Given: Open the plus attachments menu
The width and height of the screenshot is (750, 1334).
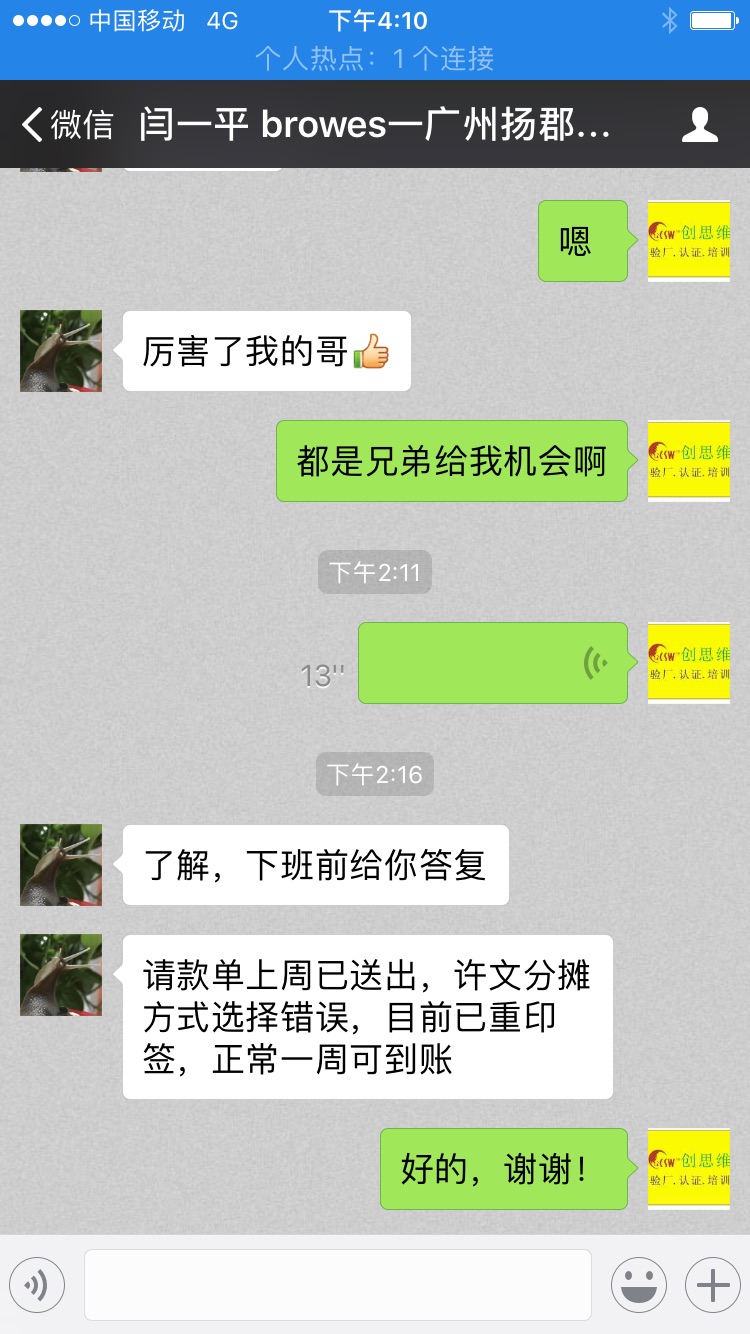Looking at the screenshot, I should tap(712, 1285).
